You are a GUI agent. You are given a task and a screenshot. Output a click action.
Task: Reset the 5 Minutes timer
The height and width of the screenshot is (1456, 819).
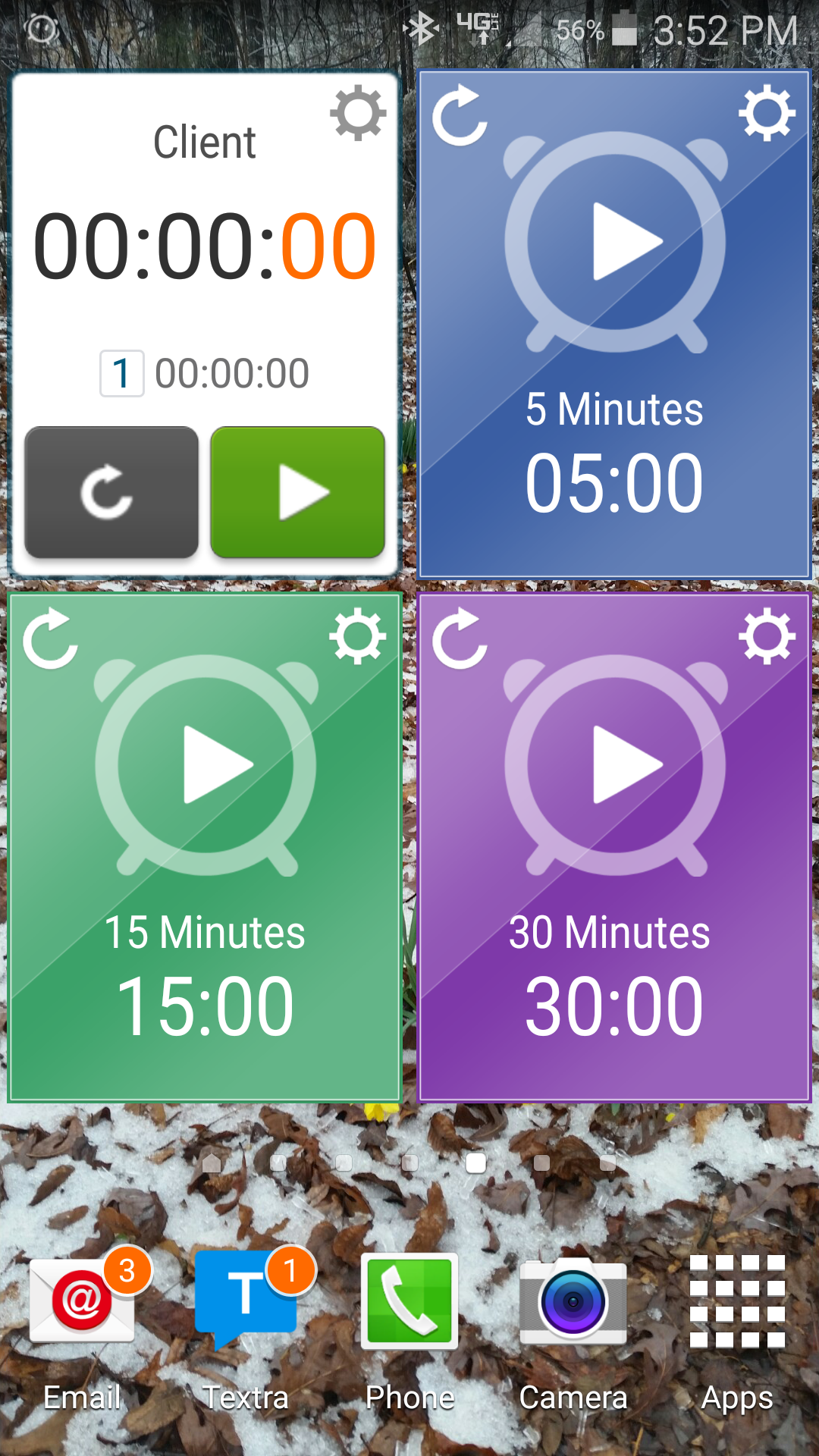pyautogui.click(x=459, y=116)
